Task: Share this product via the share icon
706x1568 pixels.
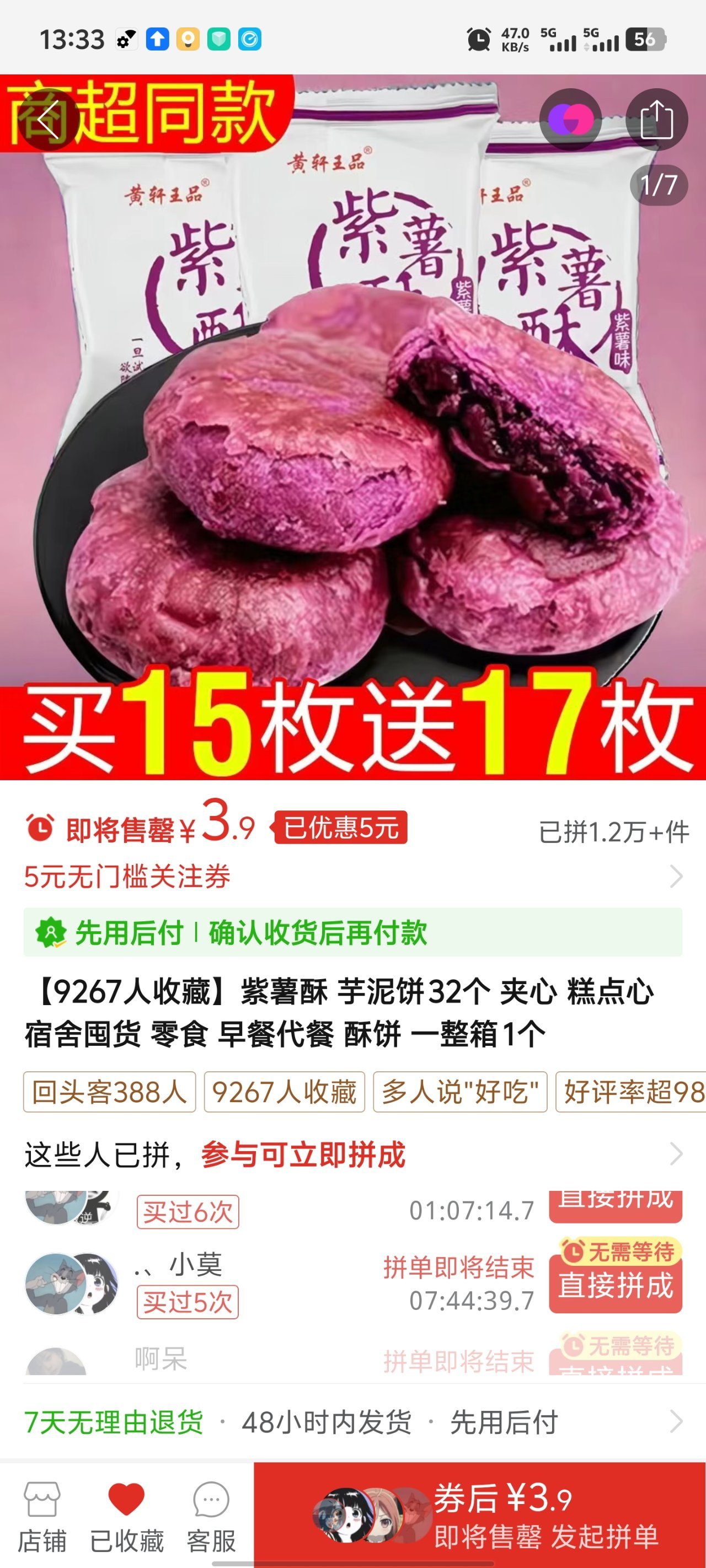Action: point(656,119)
